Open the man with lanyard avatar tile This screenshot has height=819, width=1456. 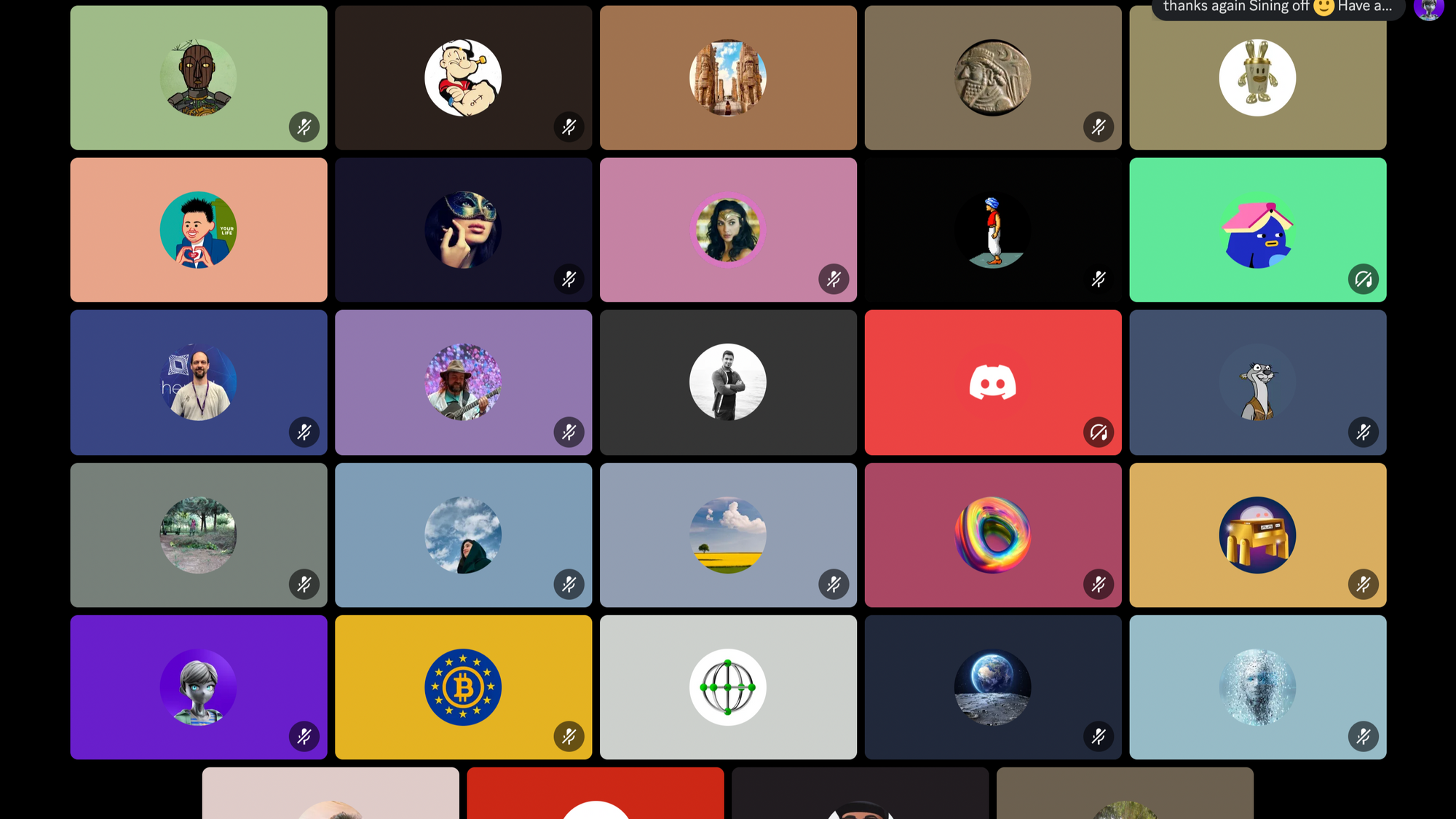pyautogui.click(x=198, y=382)
